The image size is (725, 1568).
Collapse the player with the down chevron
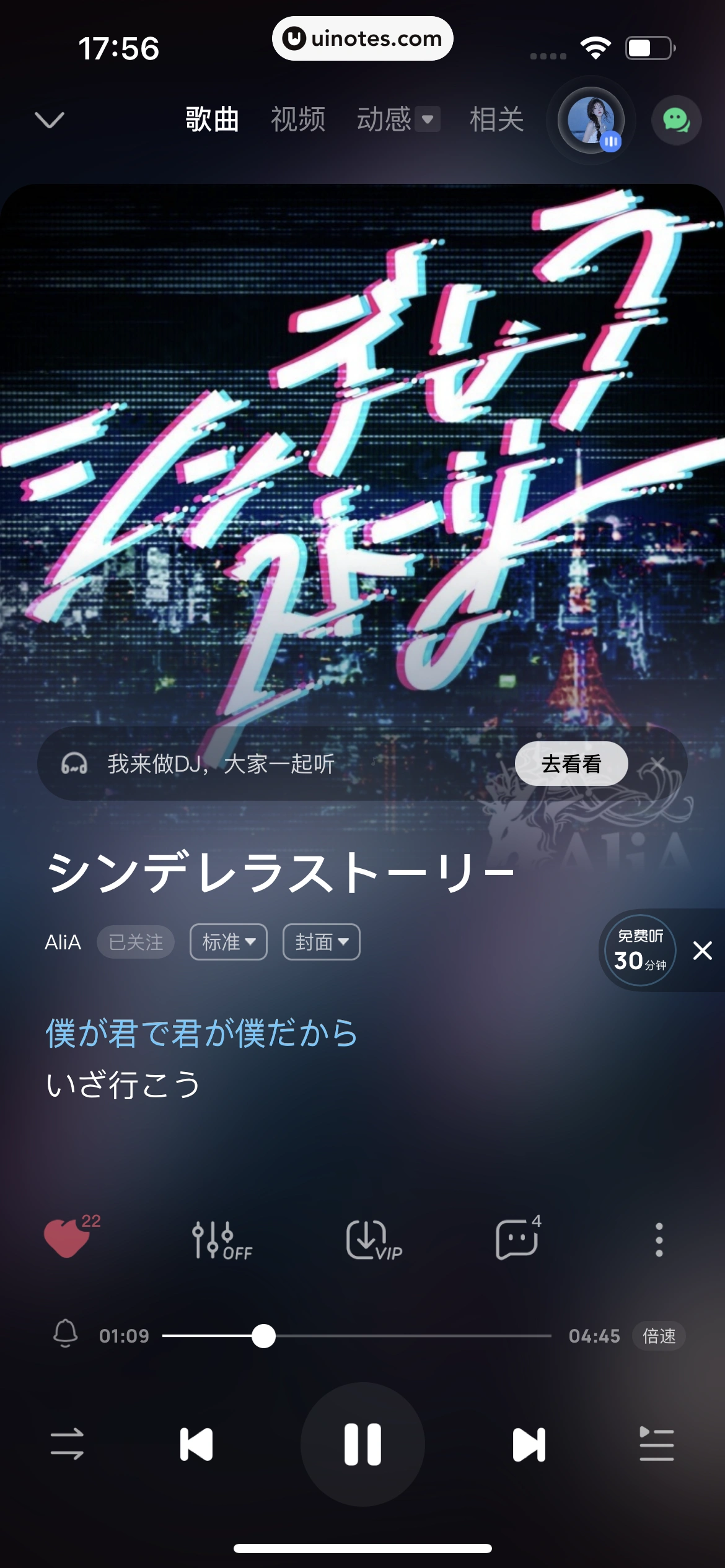point(50,120)
